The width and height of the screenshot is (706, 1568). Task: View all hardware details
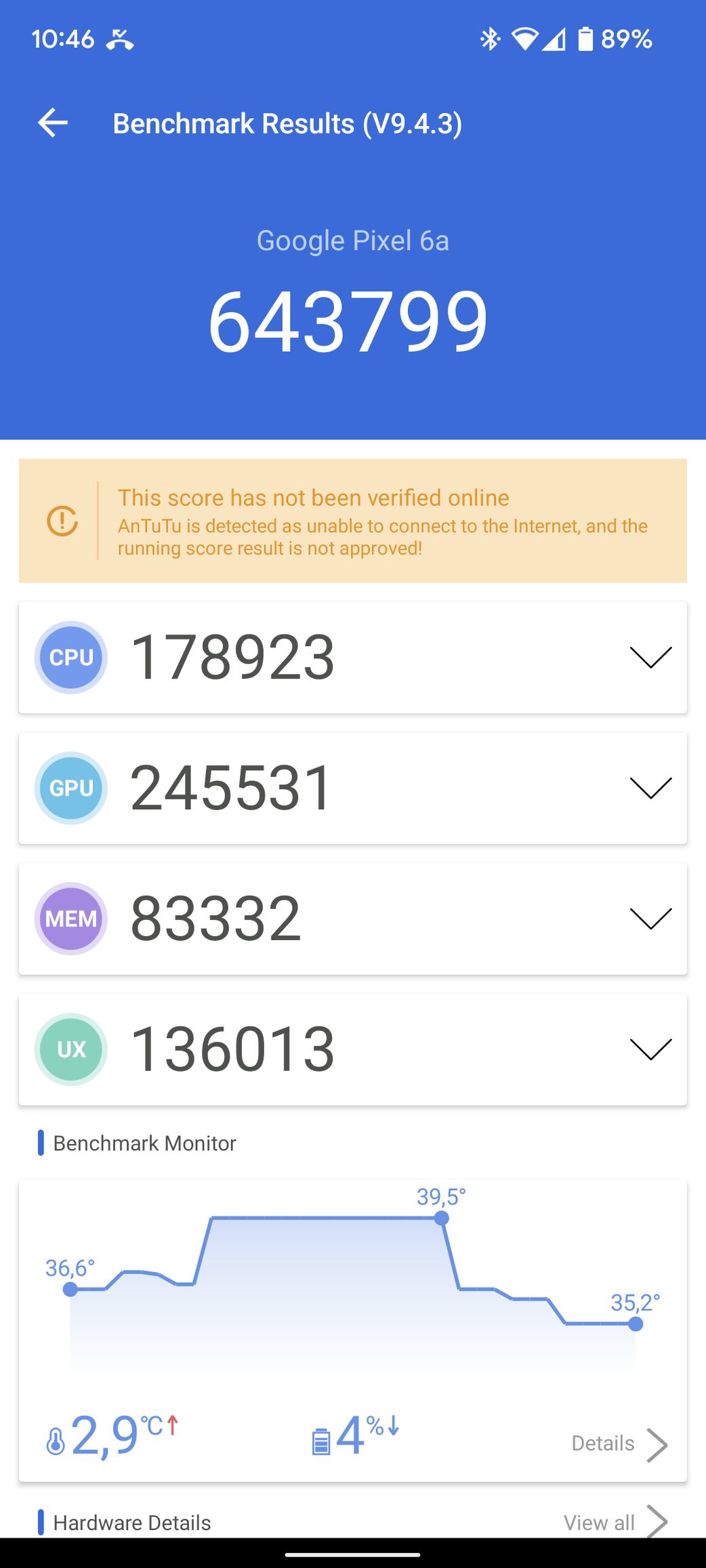615,1522
